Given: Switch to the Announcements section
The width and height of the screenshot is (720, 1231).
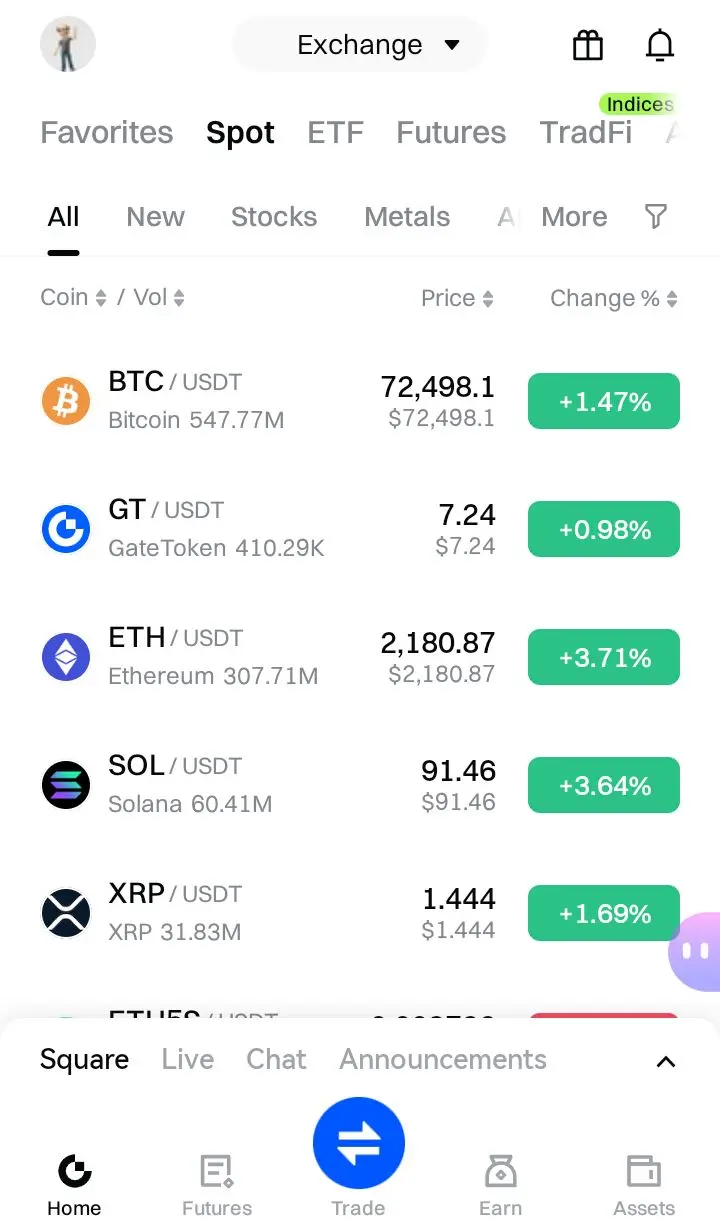Looking at the screenshot, I should (x=443, y=1059).
